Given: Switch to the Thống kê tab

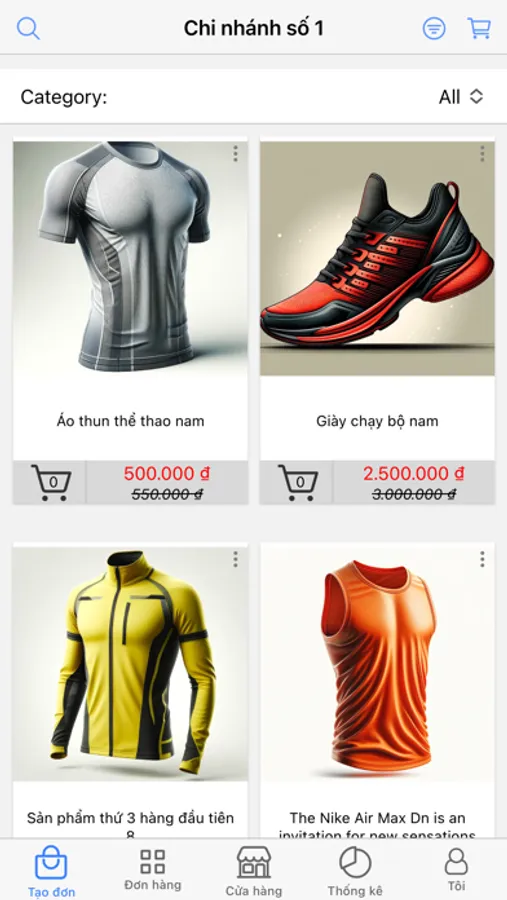Looking at the screenshot, I should point(355,871).
